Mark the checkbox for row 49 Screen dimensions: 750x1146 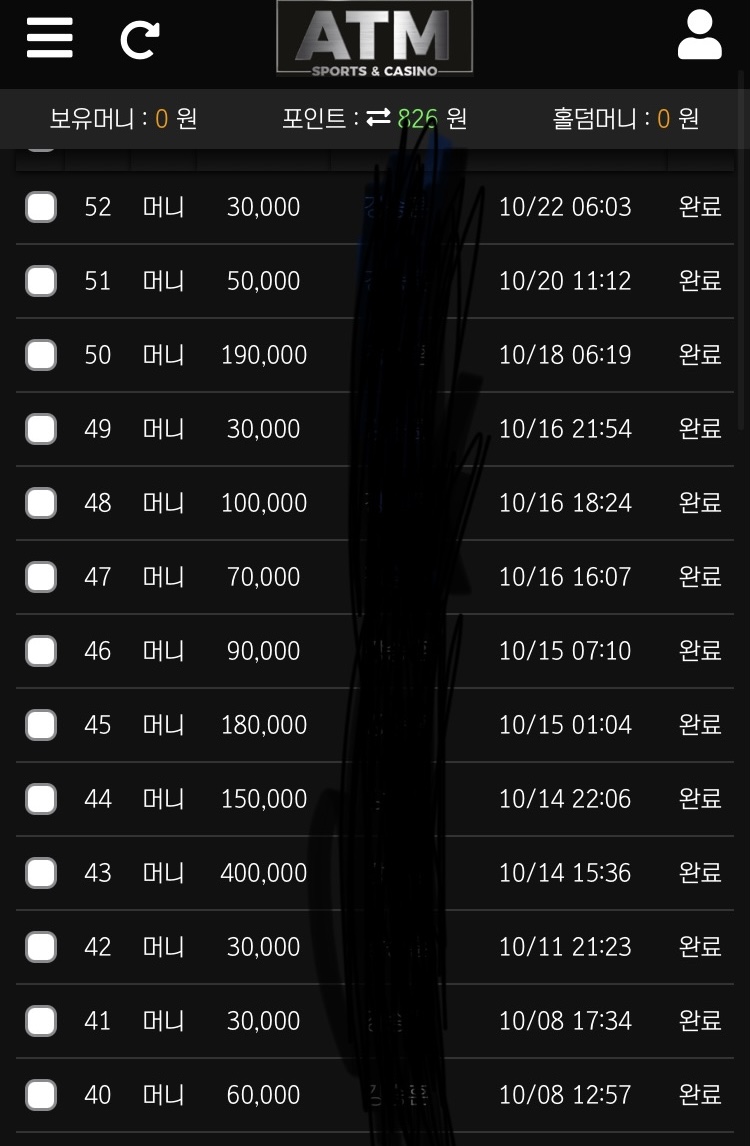click(41, 429)
